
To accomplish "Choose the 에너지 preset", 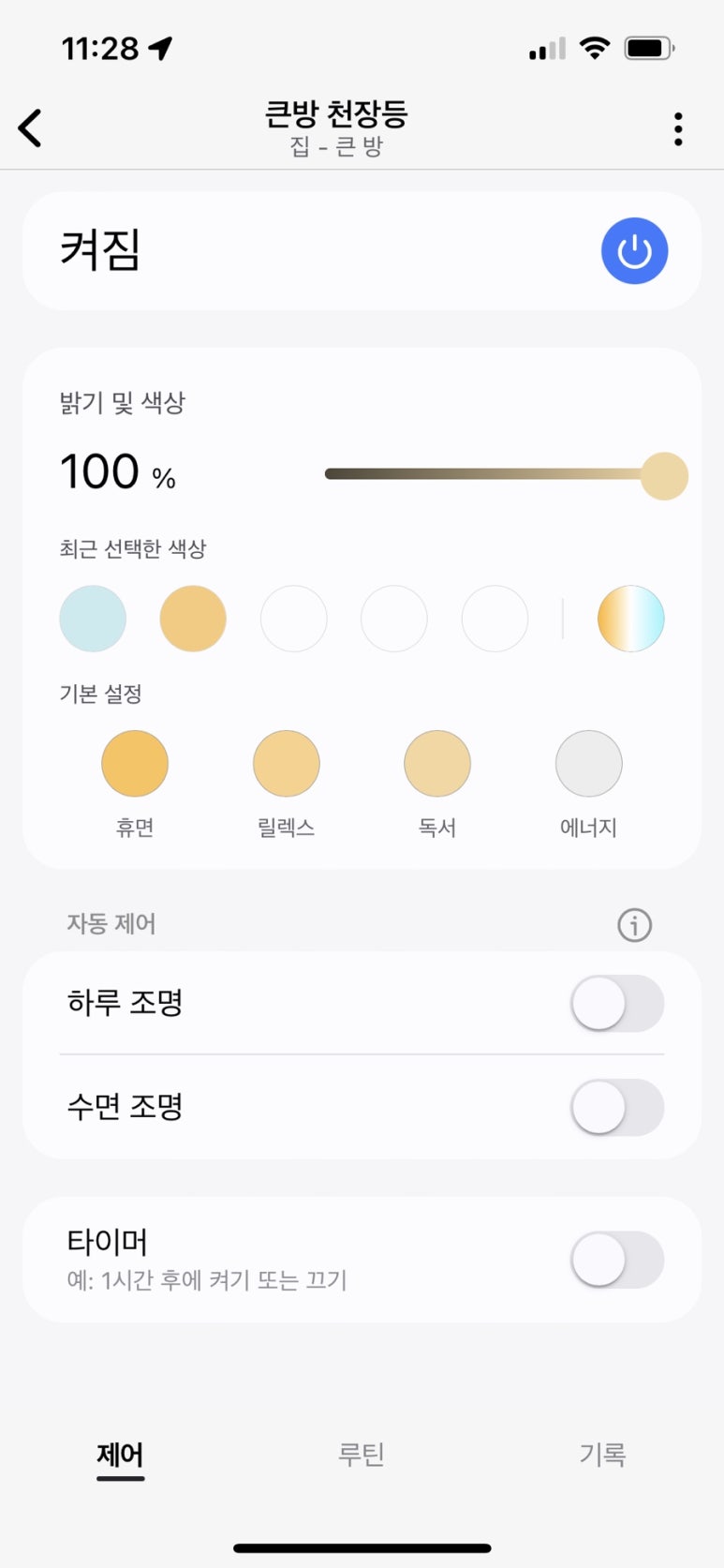I will tap(589, 764).
